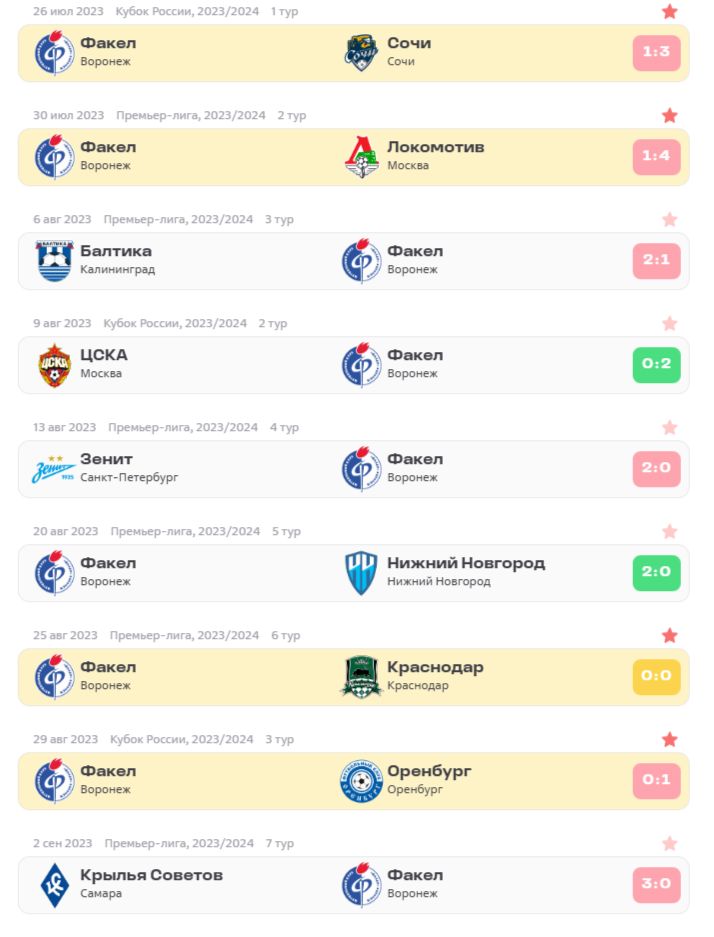
Task: Toggle the star for the 26 июл 2023 match
Action: pyautogui.click(x=669, y=12)
